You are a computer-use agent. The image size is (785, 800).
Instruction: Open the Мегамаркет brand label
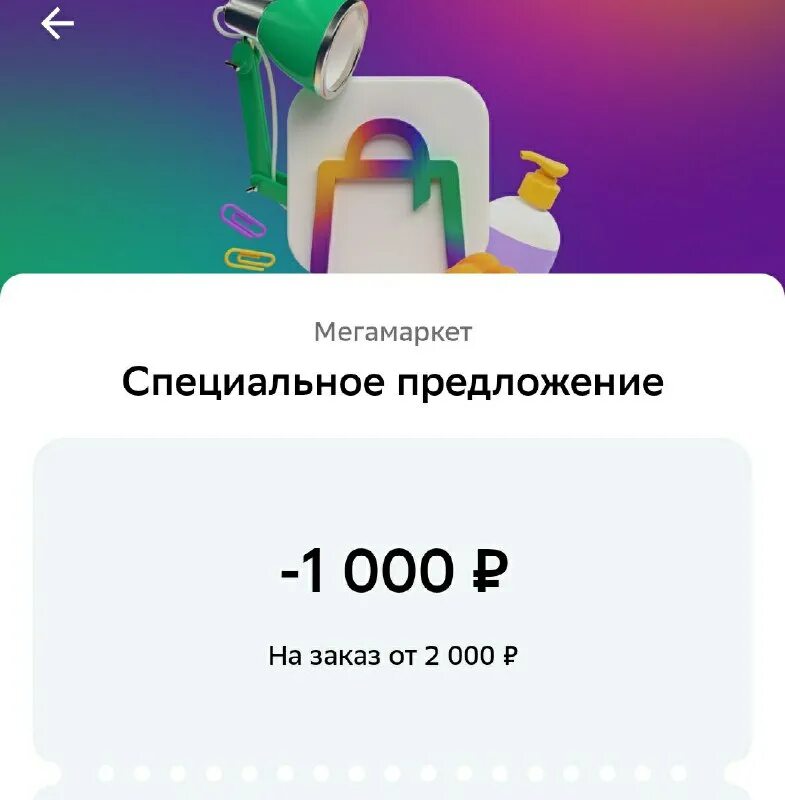click(x=392, y=328)
